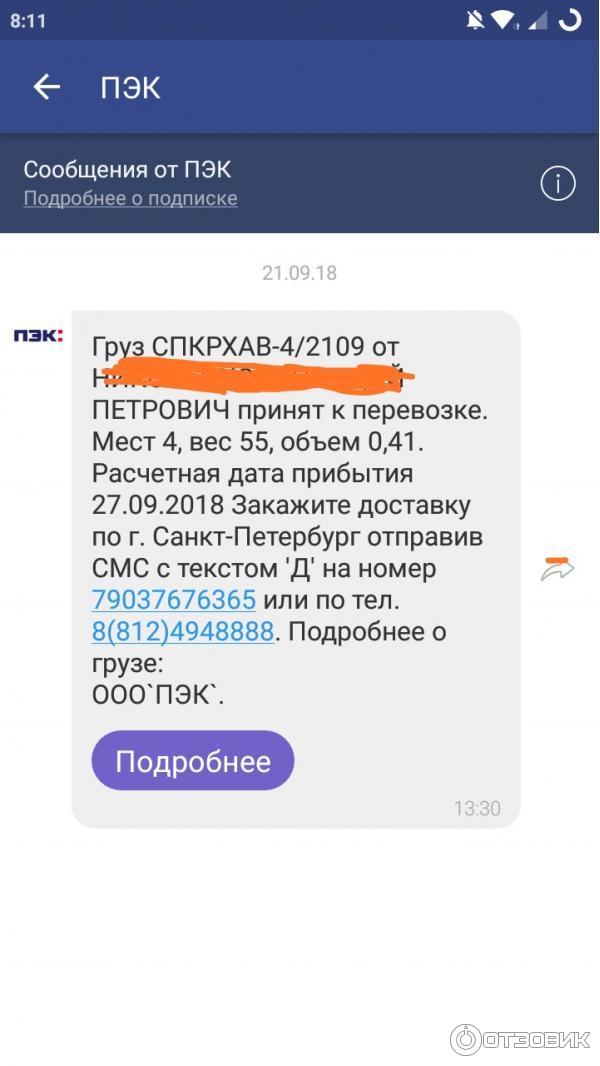Open the 'Подробнее о подписке' link

pos(130,198)
